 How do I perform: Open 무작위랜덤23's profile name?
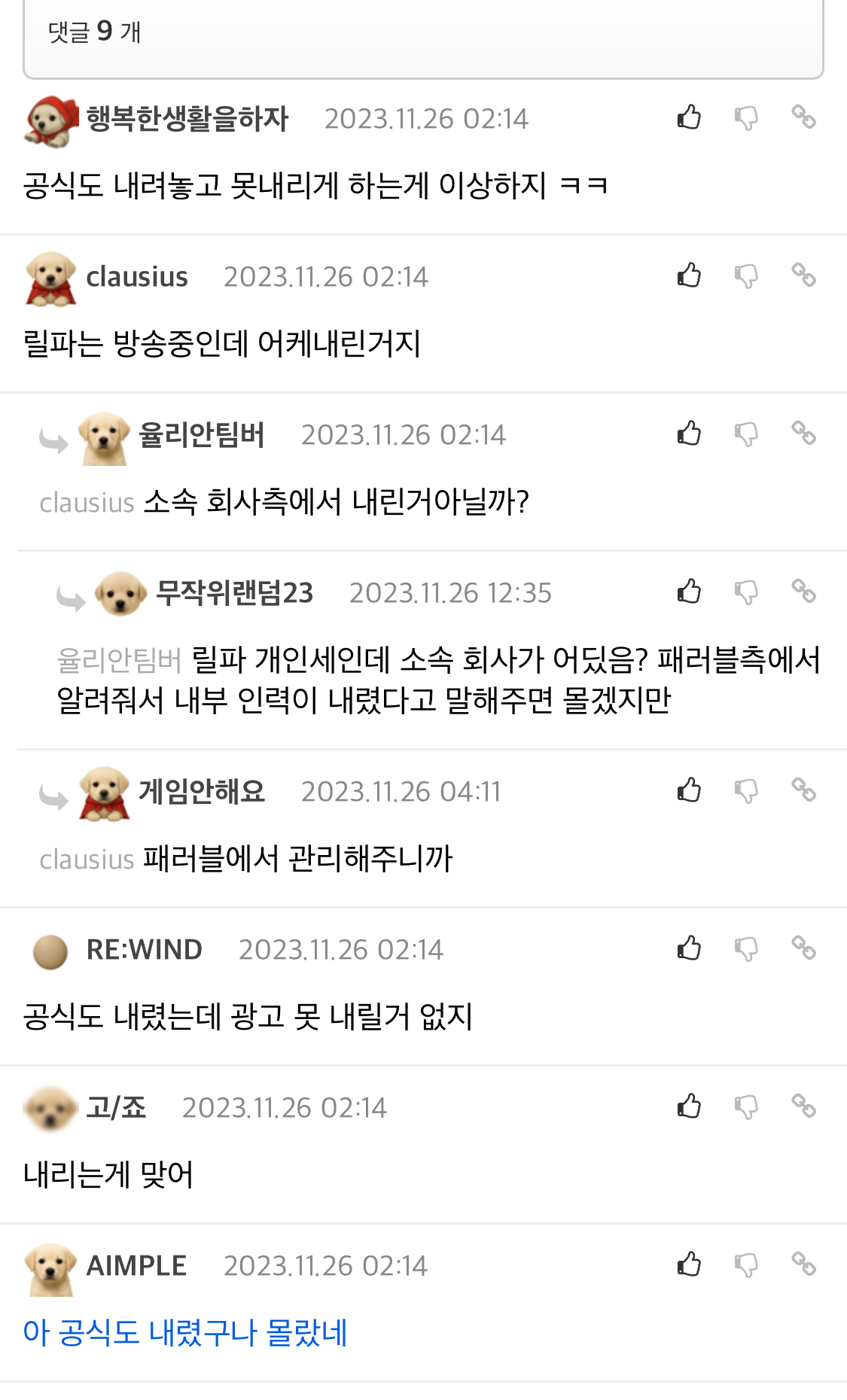[x=234, y=593]
